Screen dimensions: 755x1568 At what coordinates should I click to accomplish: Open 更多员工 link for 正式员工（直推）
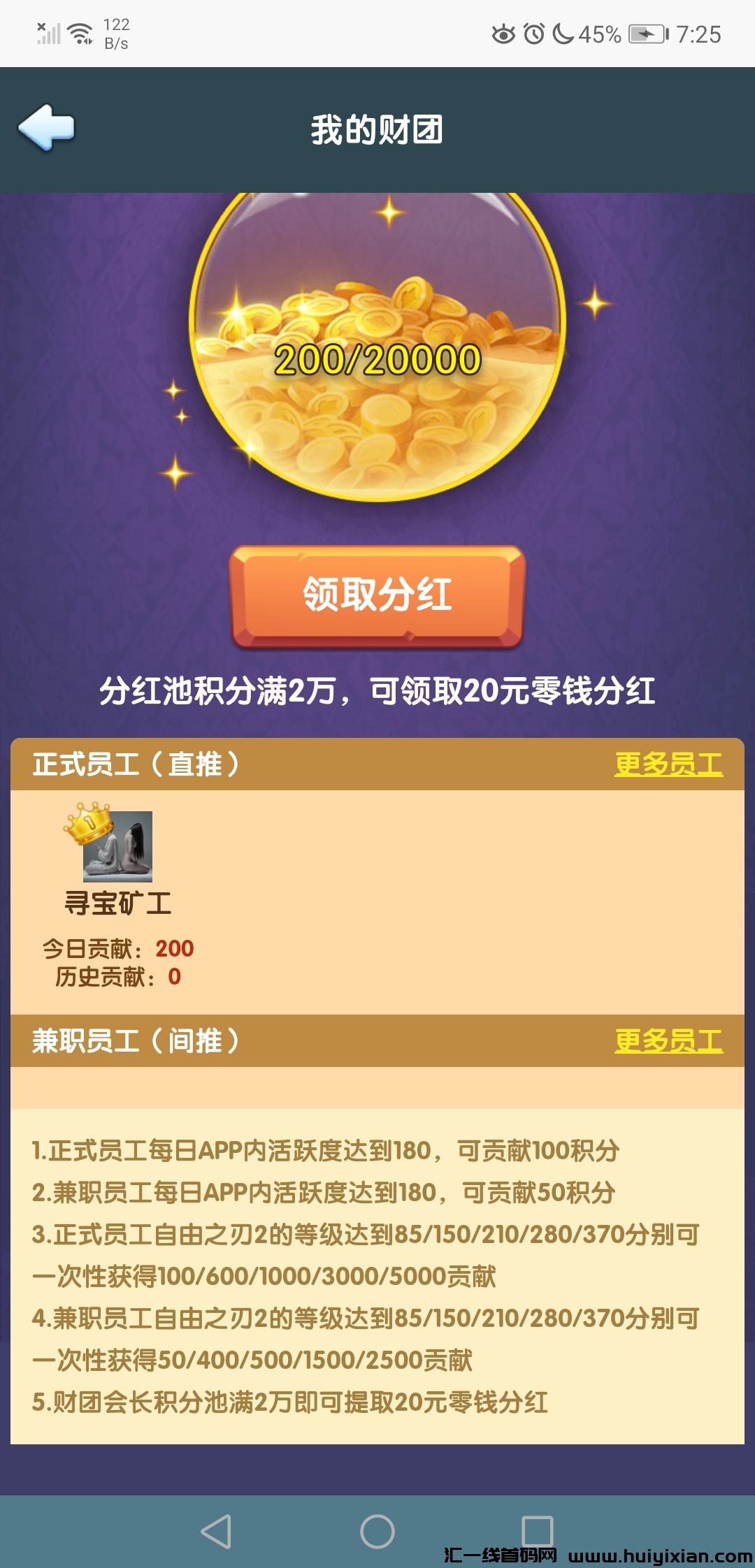point(668,764)
